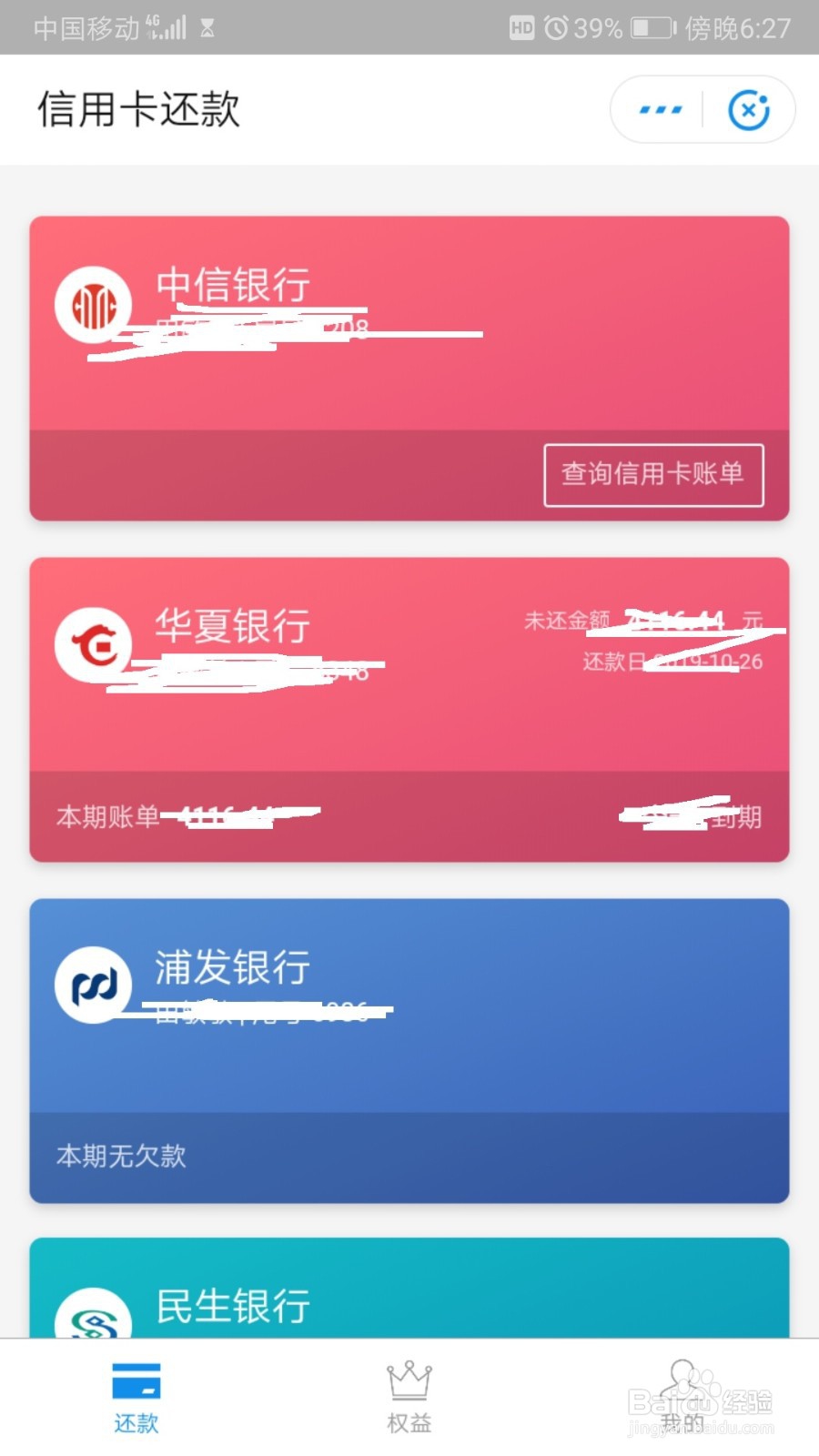
Task: Tap the 中信银行 bank logo icon
Action: [x=94, y=306]
